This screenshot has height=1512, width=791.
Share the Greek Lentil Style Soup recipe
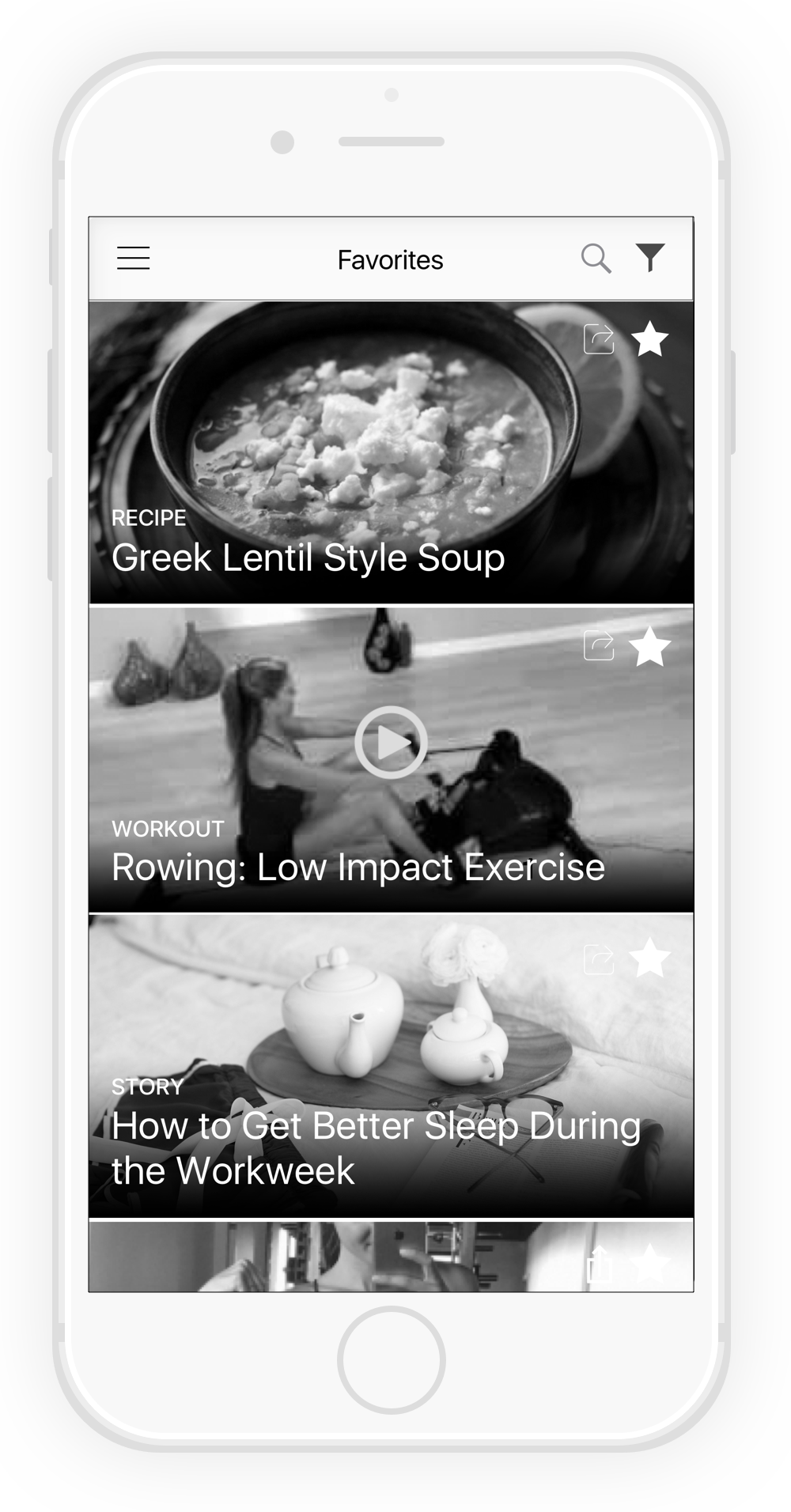point(599,339)
